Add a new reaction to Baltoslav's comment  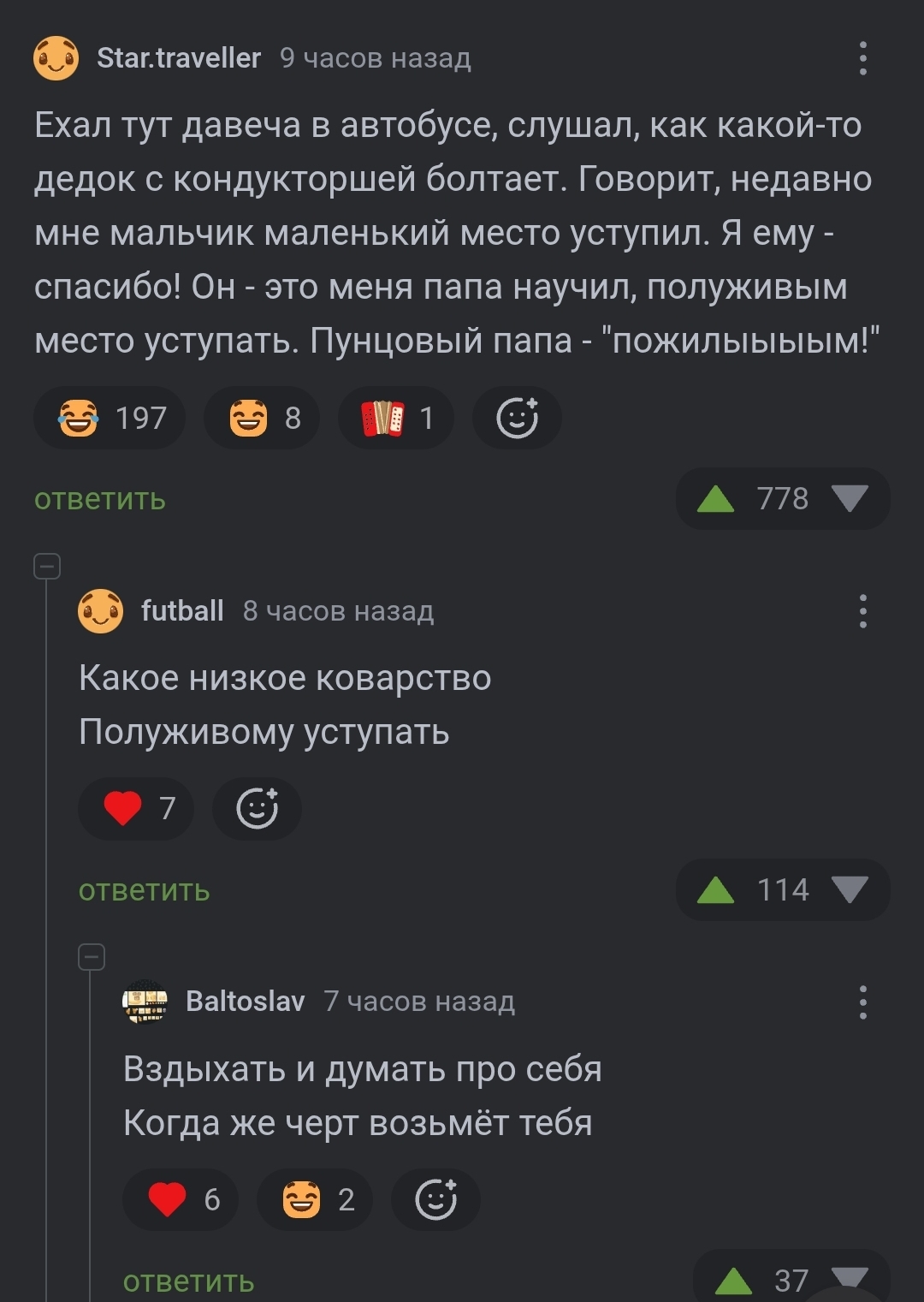[435, 1199]
